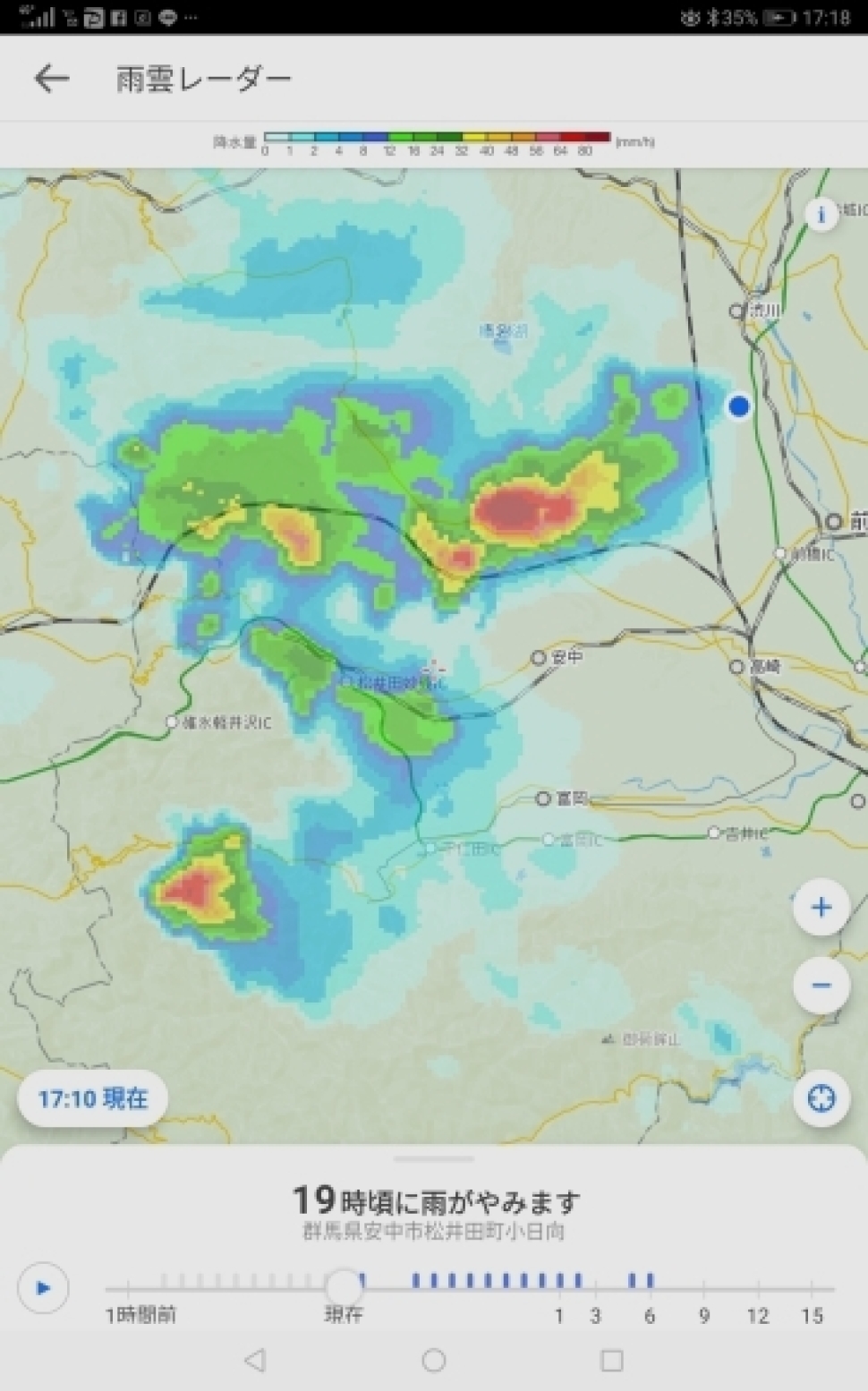Center the map on current location

coord(821,1097)
